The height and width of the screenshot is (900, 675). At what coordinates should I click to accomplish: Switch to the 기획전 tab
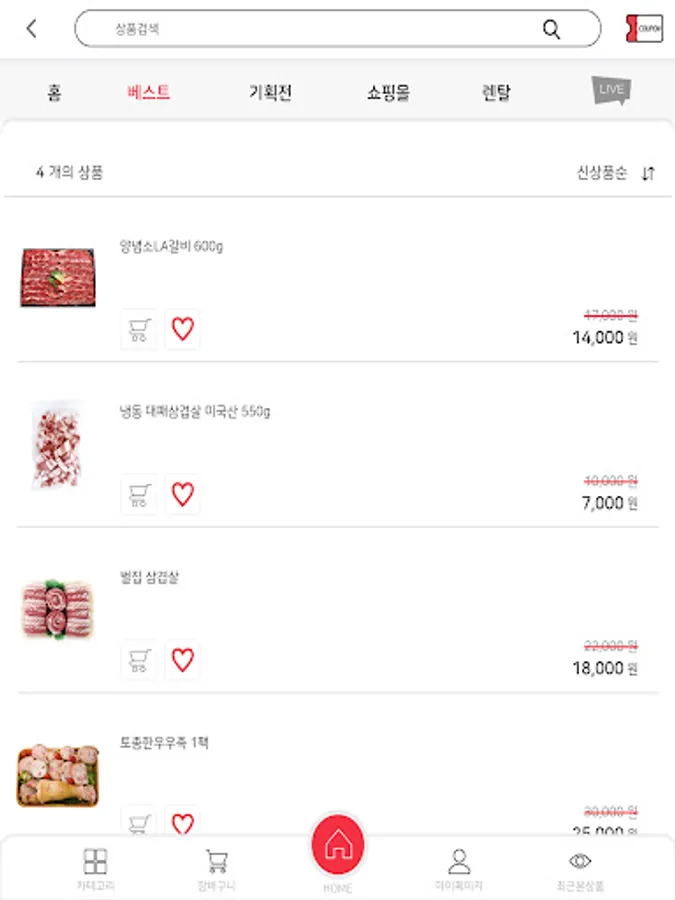[270, 93]
